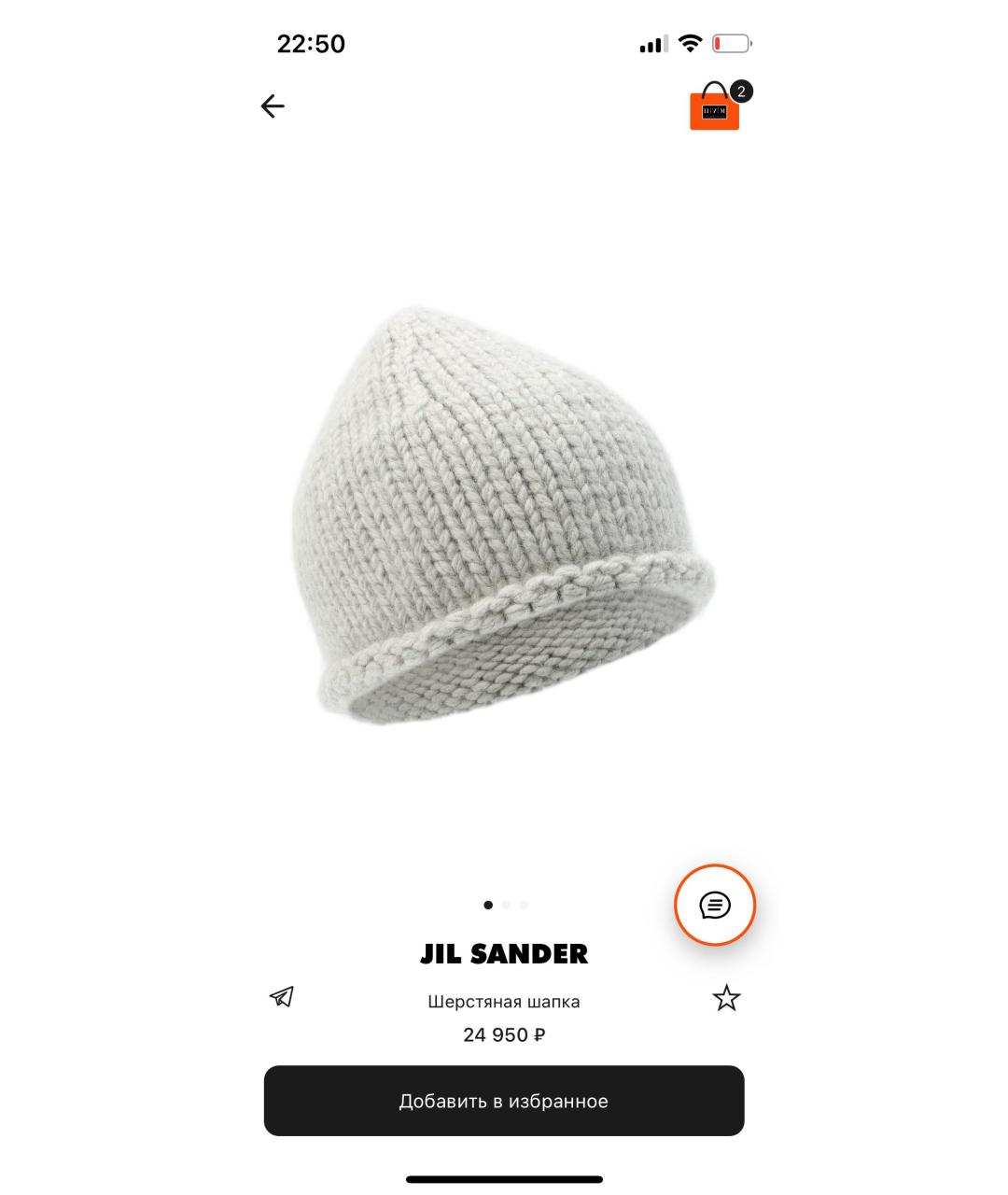The width and height of the screenshot is (1008, 1195).
Task: Go back using the arrow icon
Action: 273,106
